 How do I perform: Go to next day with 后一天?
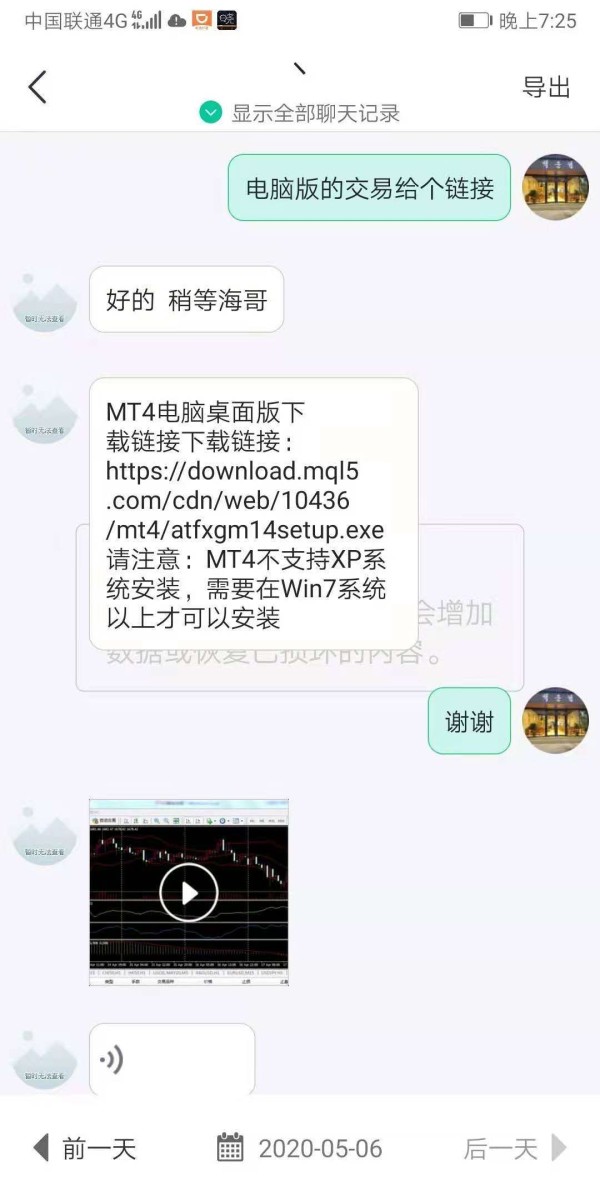(515, 1149)
